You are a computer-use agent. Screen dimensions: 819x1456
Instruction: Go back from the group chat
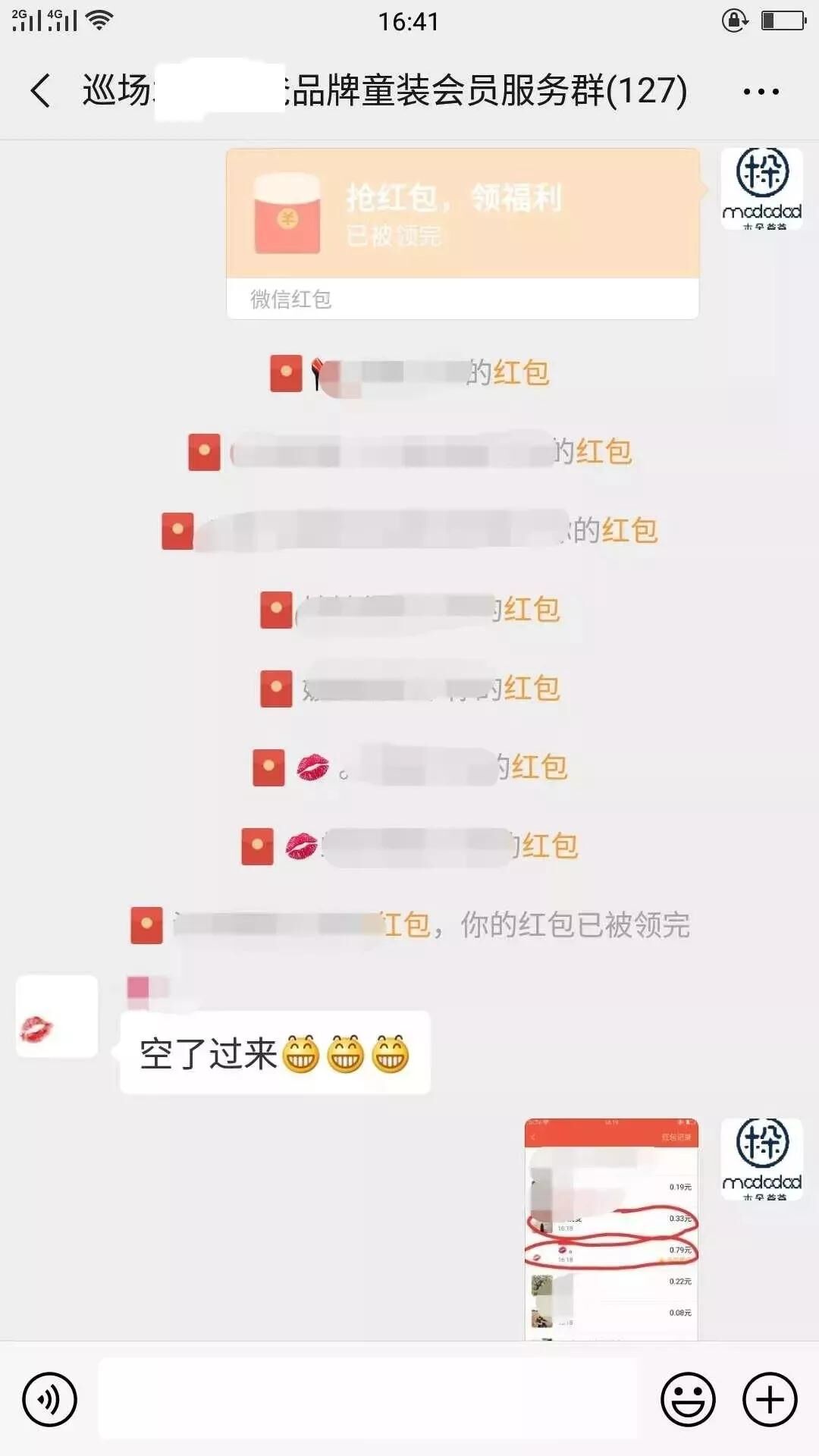click(x=42, y=91)
